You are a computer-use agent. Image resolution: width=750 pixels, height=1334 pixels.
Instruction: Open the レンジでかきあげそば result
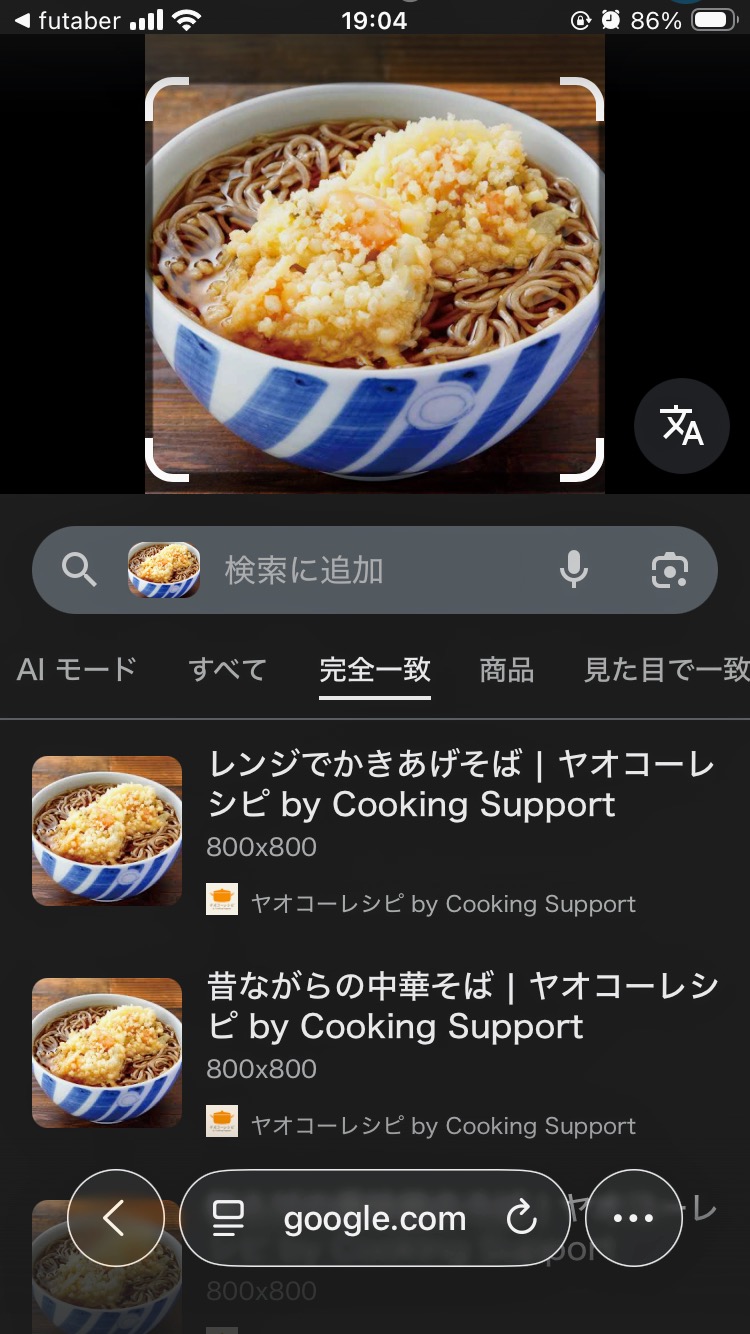pyautogui.click(x=460, y=785)
